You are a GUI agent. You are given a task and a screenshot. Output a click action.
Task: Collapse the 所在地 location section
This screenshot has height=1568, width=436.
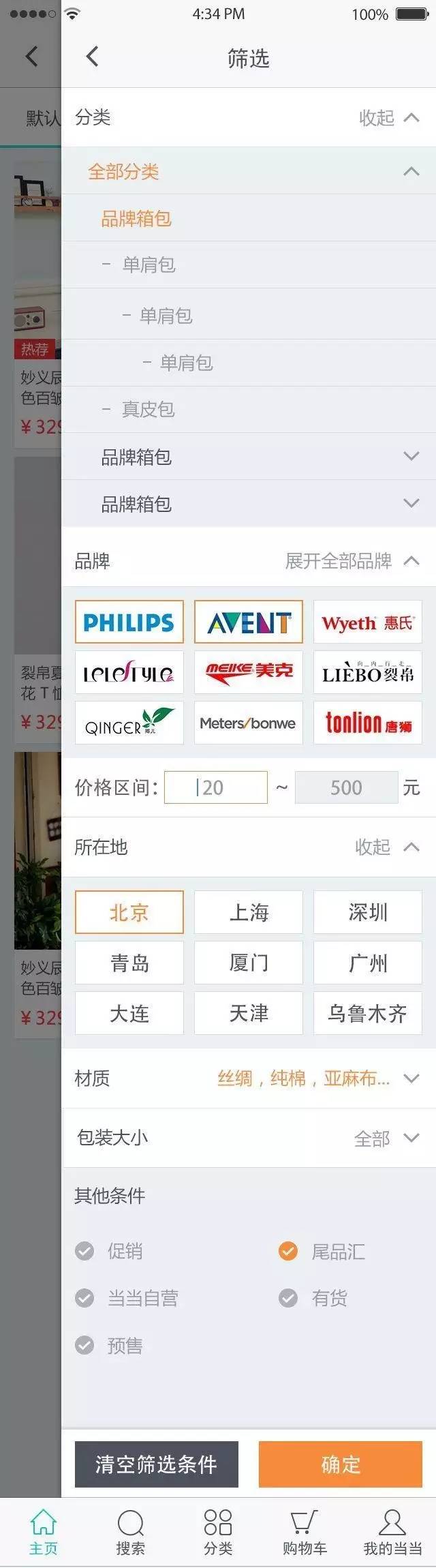pyautogui.click(x=386, y=847)
